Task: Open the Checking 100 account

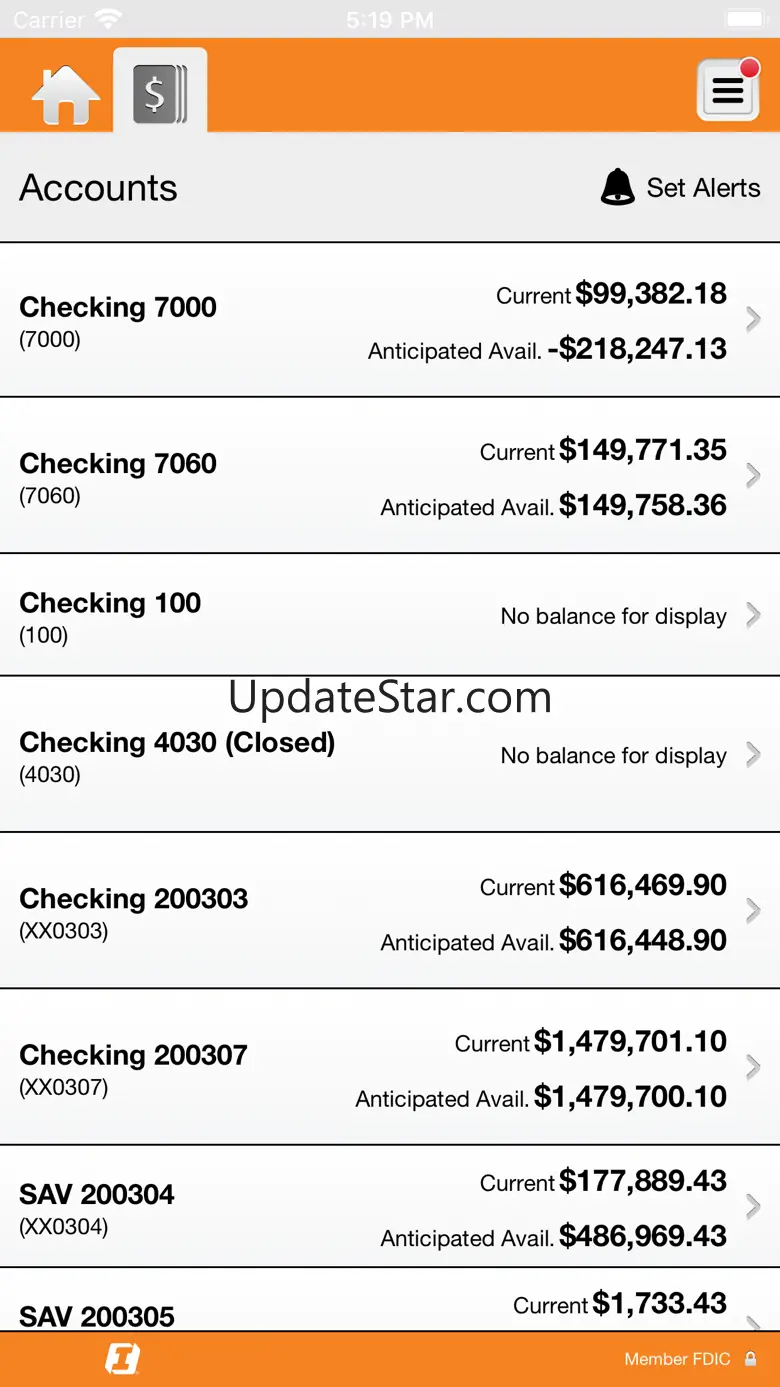Action: pyautogui.click(x=390, y=615)
